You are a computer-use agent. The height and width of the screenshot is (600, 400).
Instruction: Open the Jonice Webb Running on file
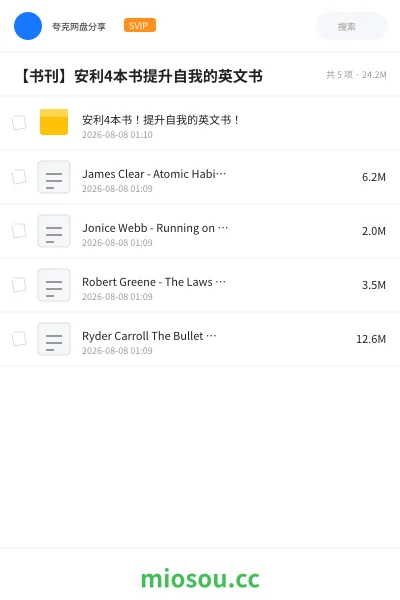(200, 231)
